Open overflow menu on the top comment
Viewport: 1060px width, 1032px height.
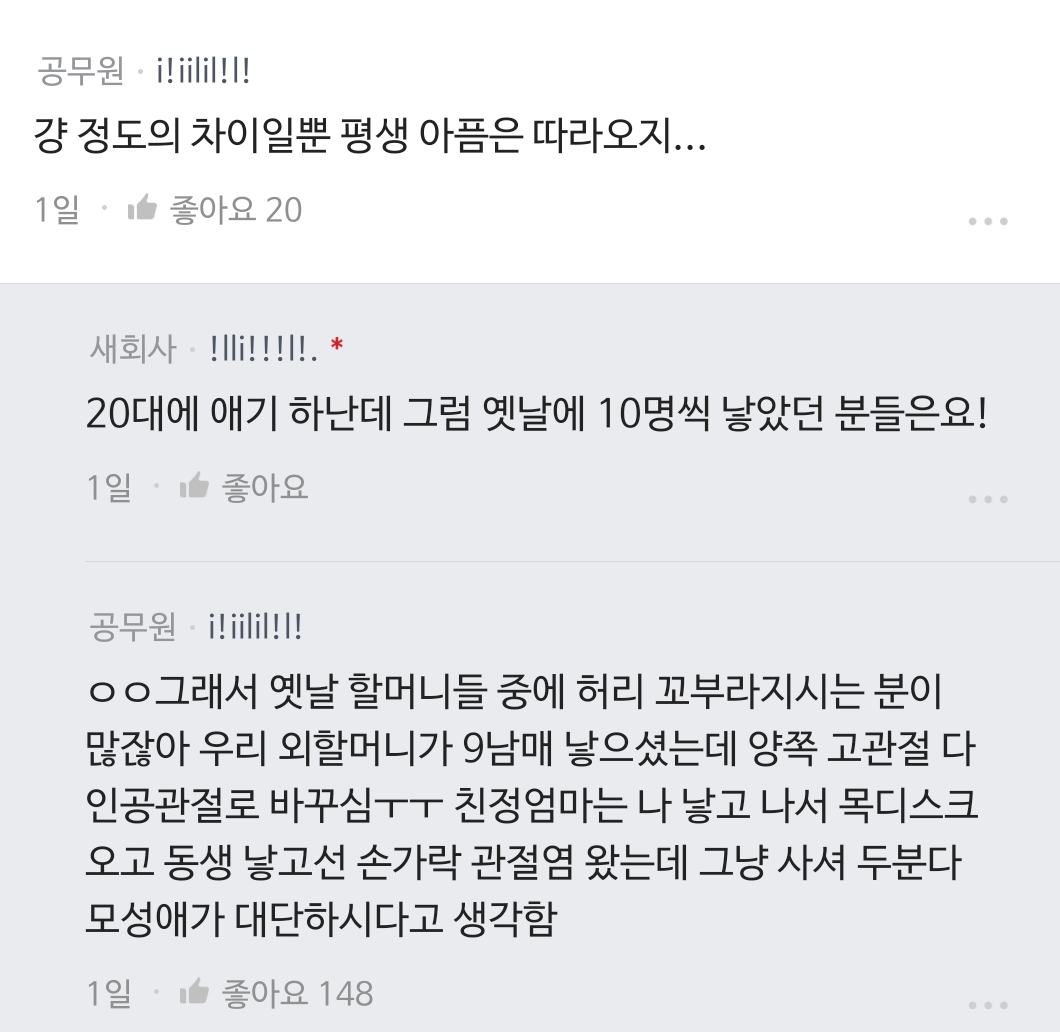point(988,221)
